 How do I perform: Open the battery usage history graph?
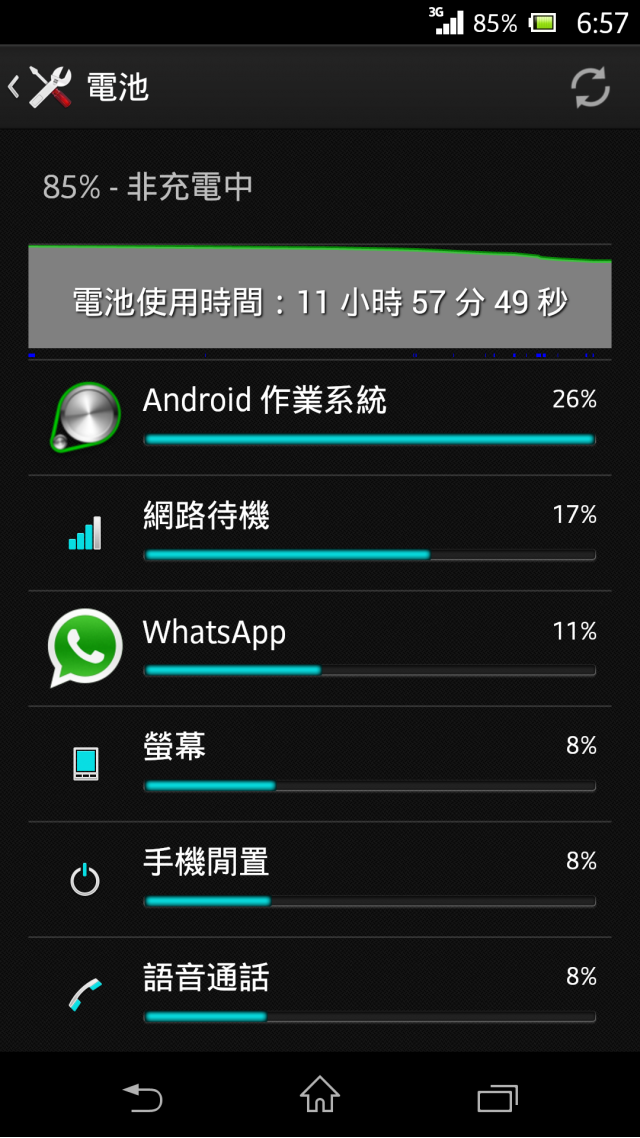[319, 300]
